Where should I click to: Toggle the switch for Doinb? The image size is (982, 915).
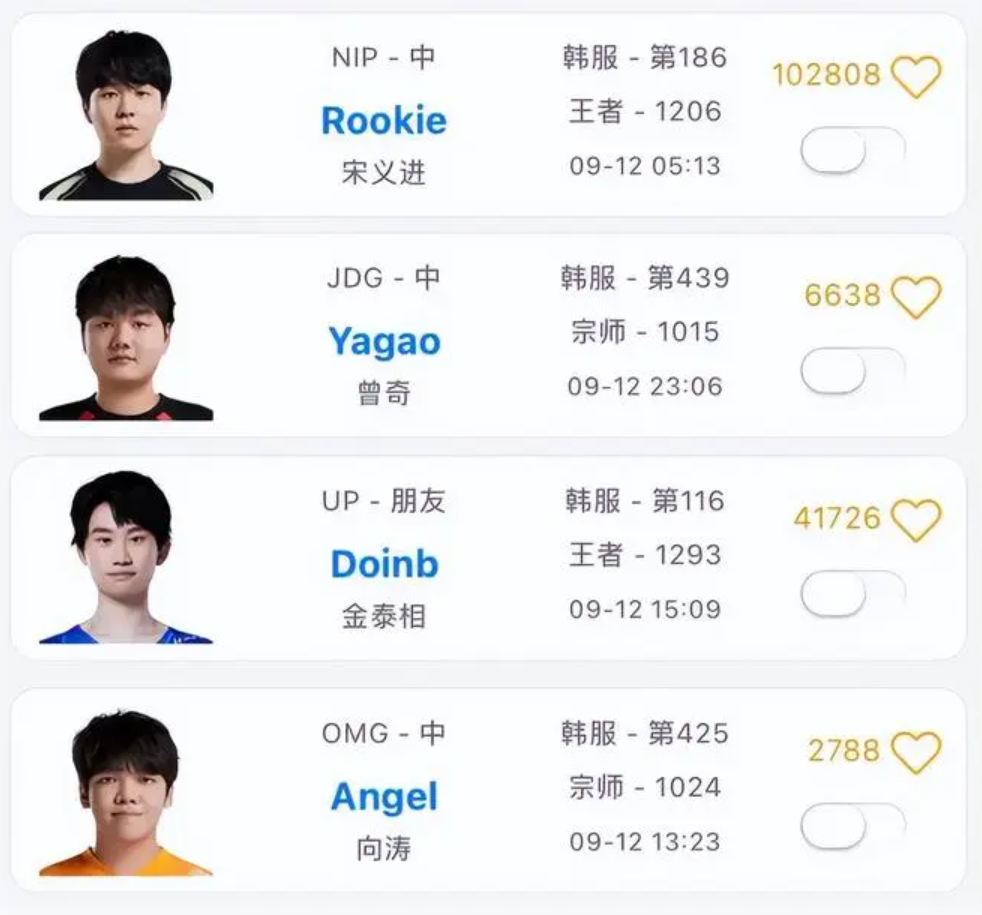(x=852, y=595)
